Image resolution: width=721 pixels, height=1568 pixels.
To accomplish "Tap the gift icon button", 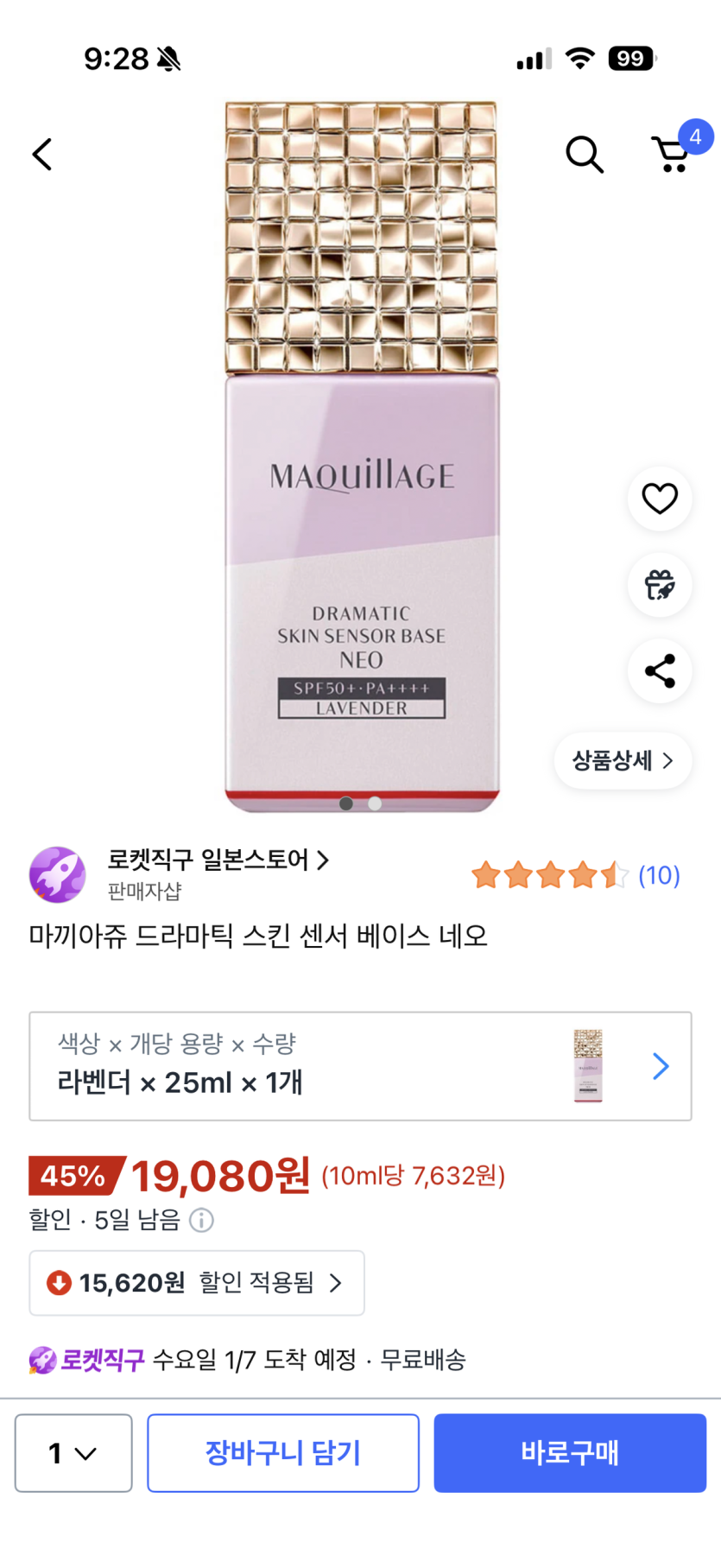I will coord(660,585).
